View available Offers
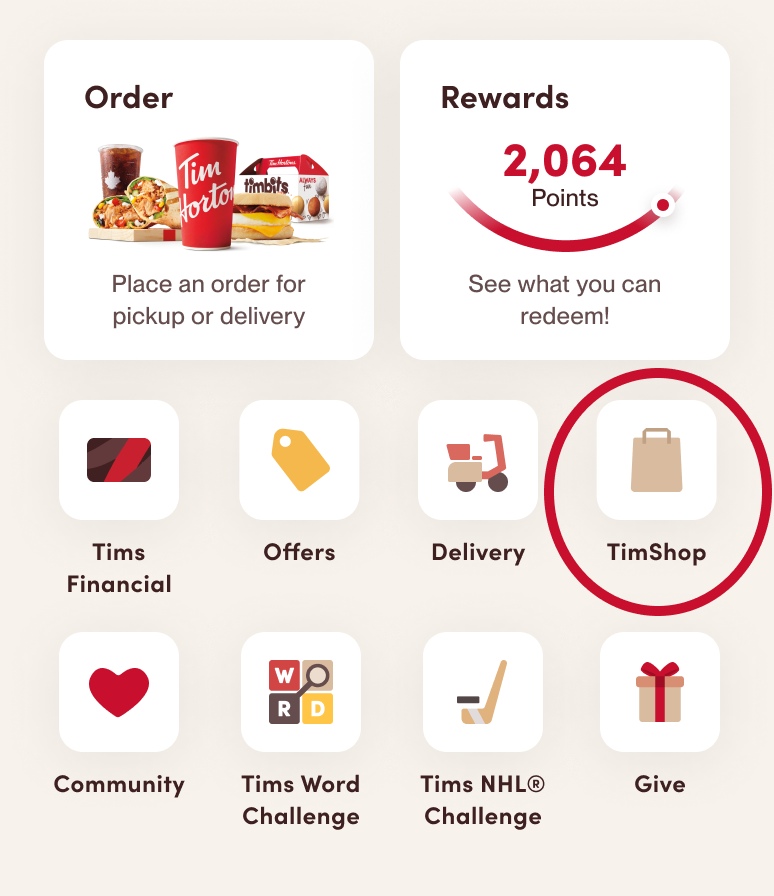Viewport: 774px width, 896px height. point(299,461)
